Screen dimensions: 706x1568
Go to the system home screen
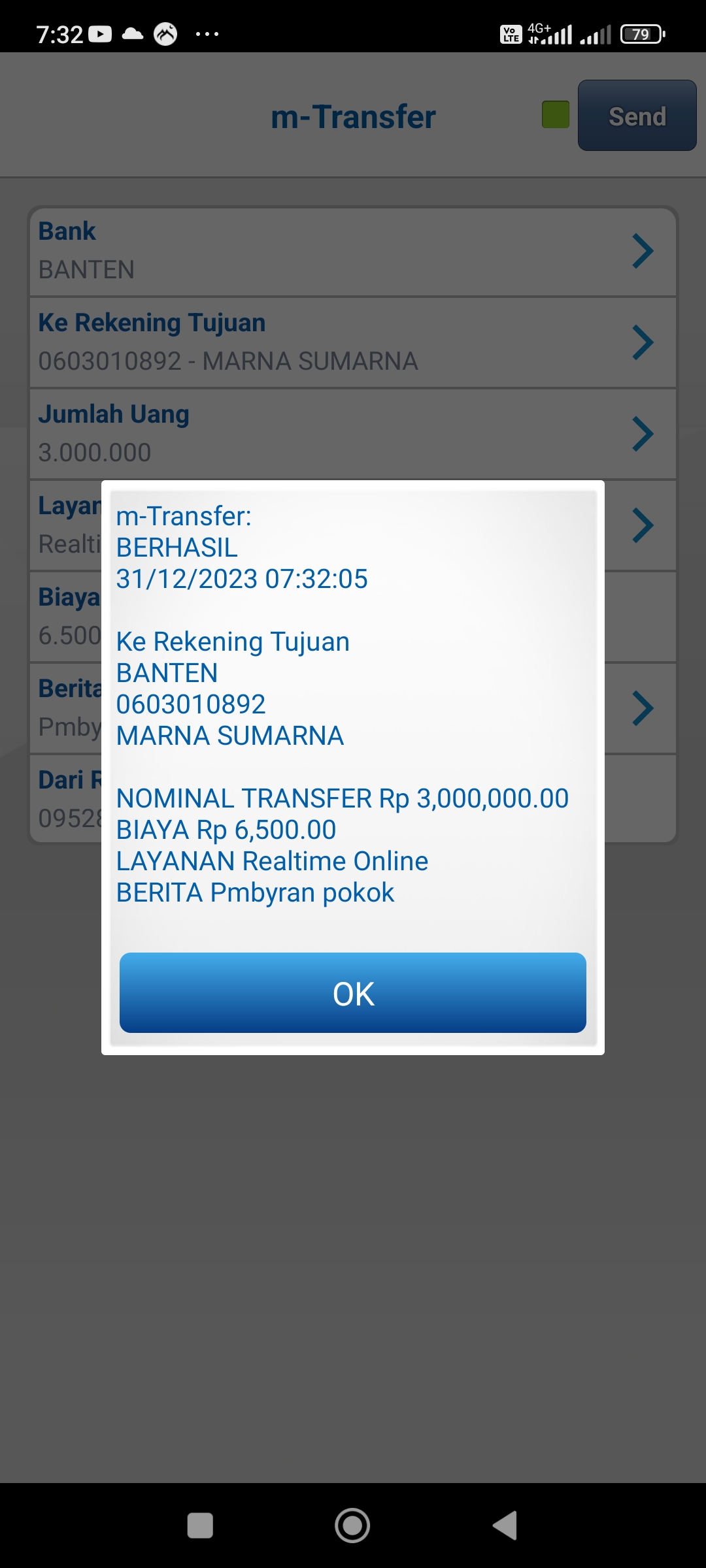click(x=352, y=1526)
